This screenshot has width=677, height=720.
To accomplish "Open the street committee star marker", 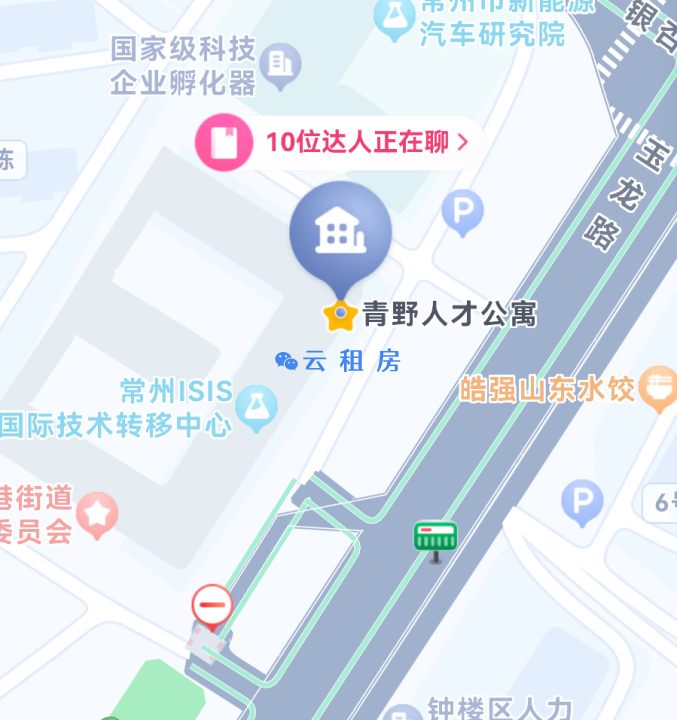I will click(x=98, y=514).
